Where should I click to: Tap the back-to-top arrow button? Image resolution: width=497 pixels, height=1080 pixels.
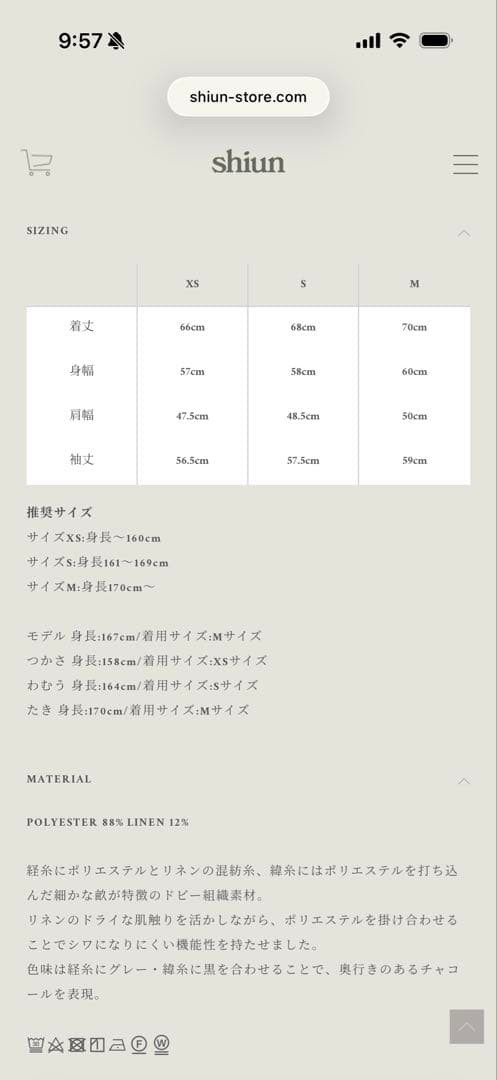click(x=467, y=1027)
